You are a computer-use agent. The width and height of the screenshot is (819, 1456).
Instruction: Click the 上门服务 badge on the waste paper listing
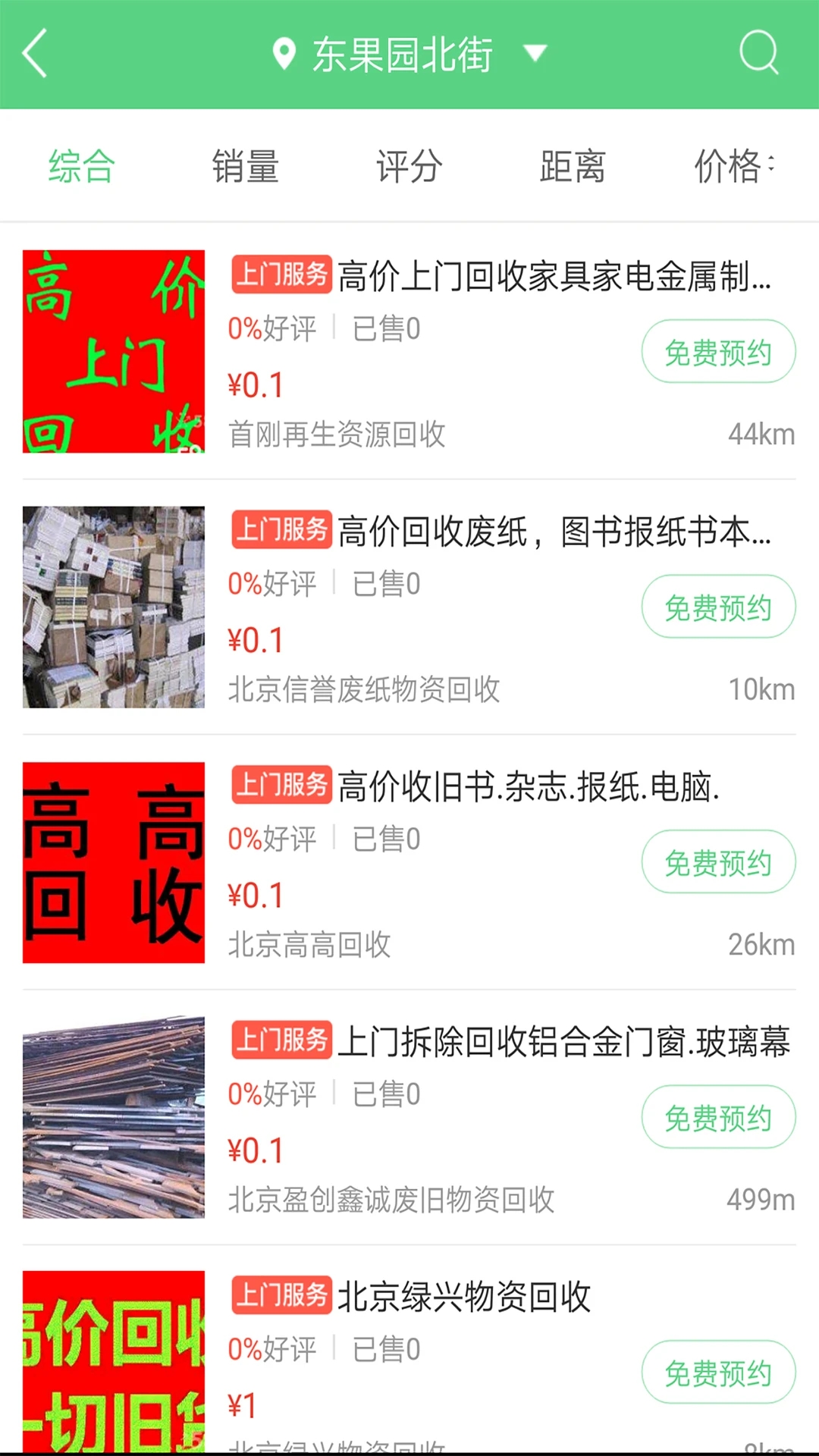[x=281, y=531]
